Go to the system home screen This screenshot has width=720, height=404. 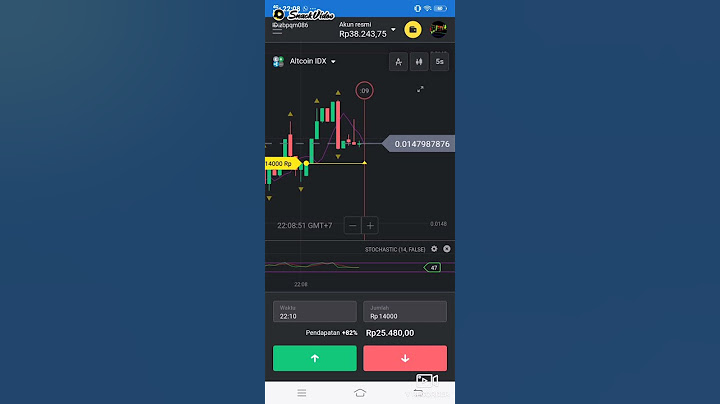(x=360, y=393)
